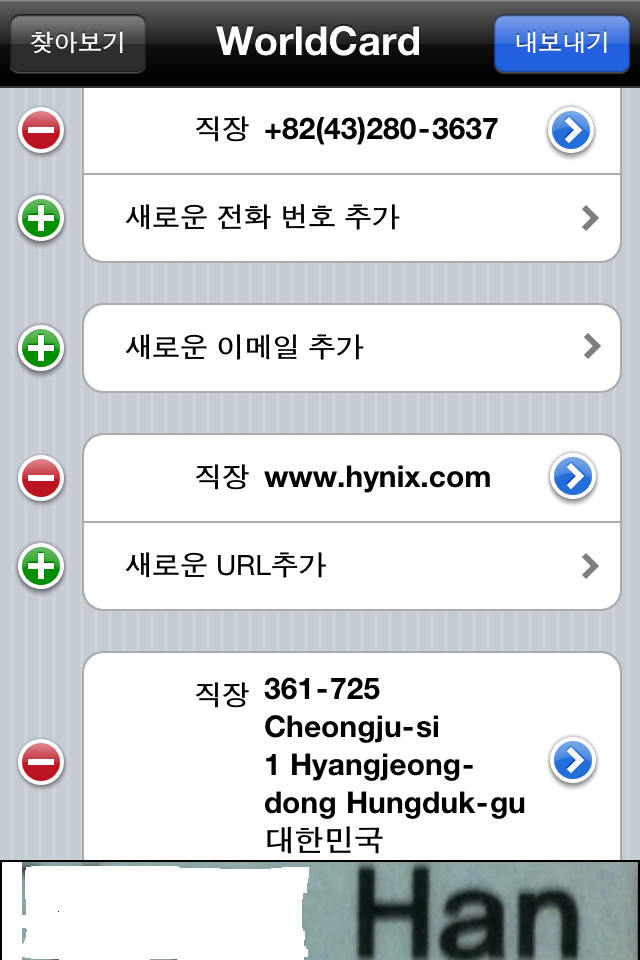Add a new phone number (새로운 전화 번호 추가)
640x960 pixels.
pyautogui.click(x=350, y=217)
